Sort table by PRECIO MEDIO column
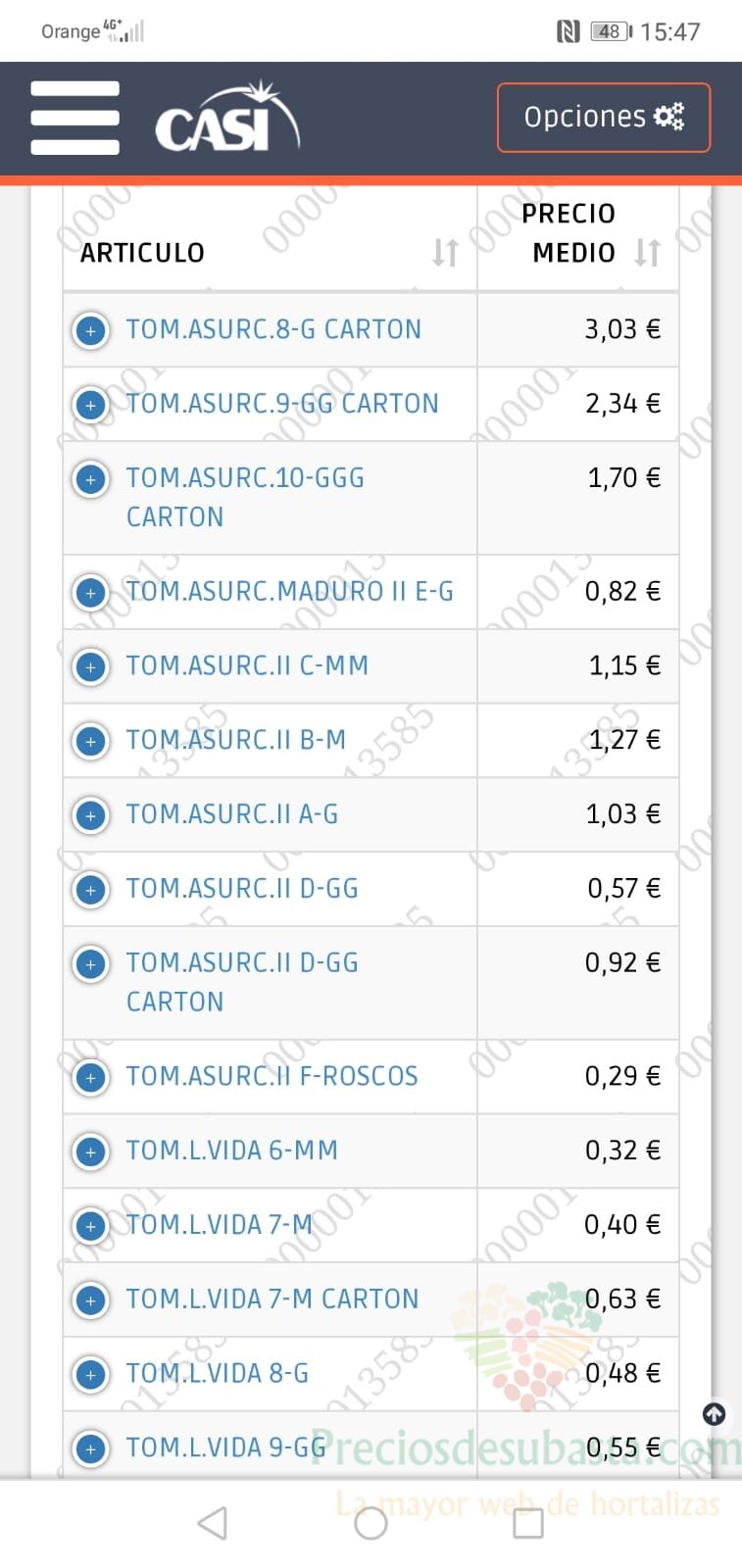Image resolution: width=742 pixels, height=1568 pixels. tap(647, 253)
